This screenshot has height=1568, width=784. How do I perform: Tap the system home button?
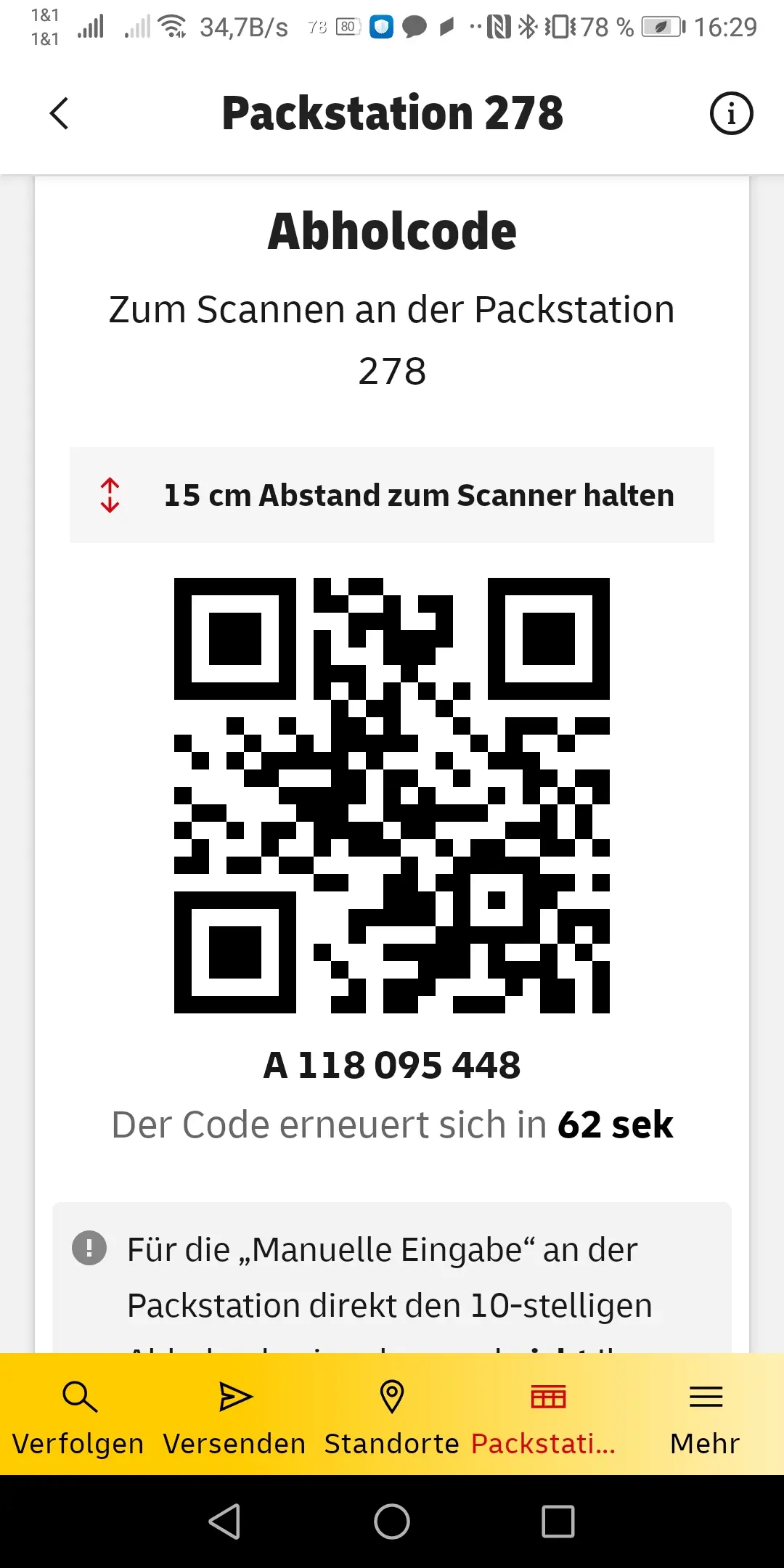(x=392, y=1522)
